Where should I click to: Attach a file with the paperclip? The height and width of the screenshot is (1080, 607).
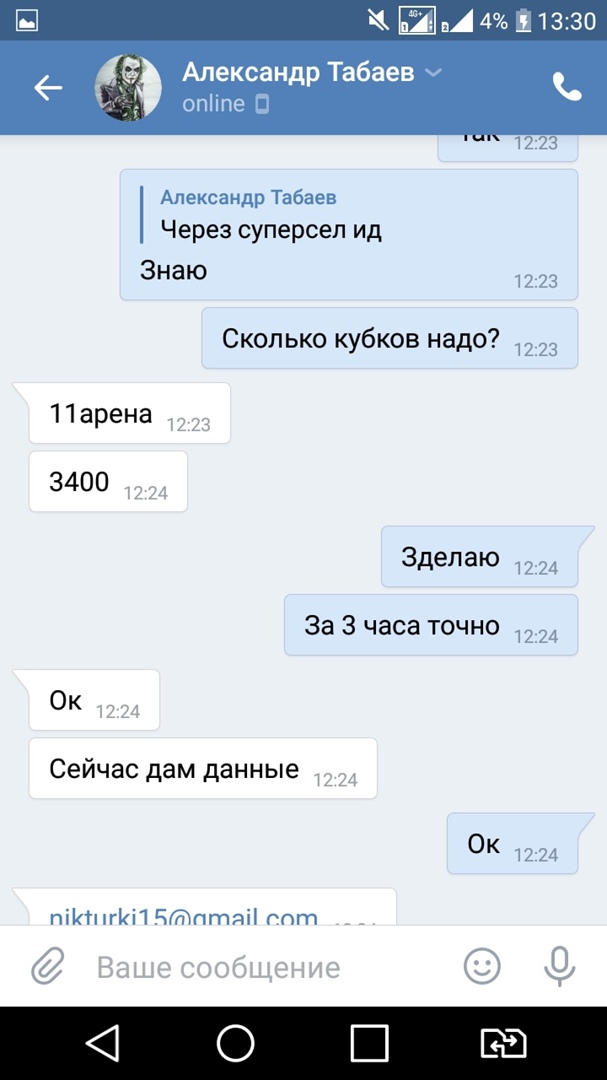point(47,966)
